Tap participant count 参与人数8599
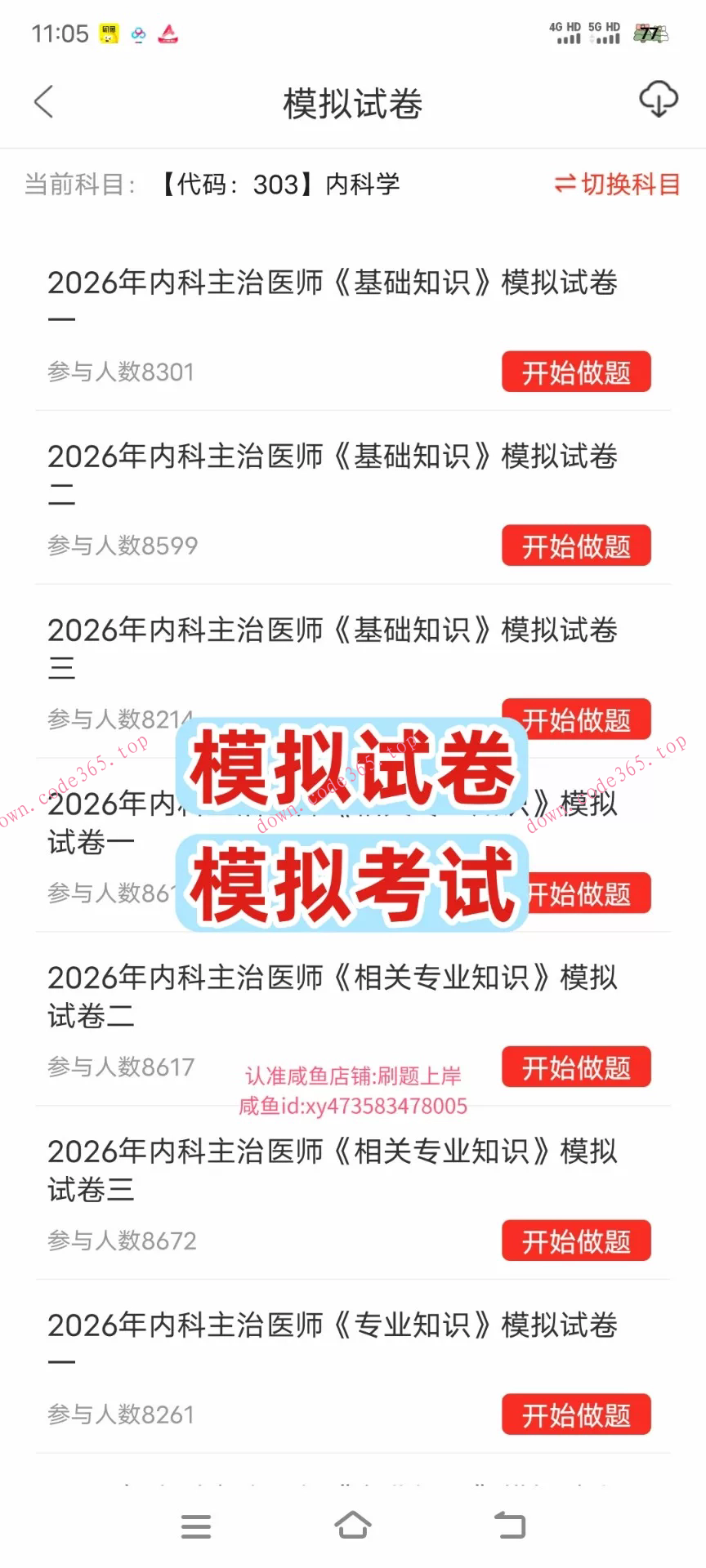The image size is (706, 1568). point(120,544)
